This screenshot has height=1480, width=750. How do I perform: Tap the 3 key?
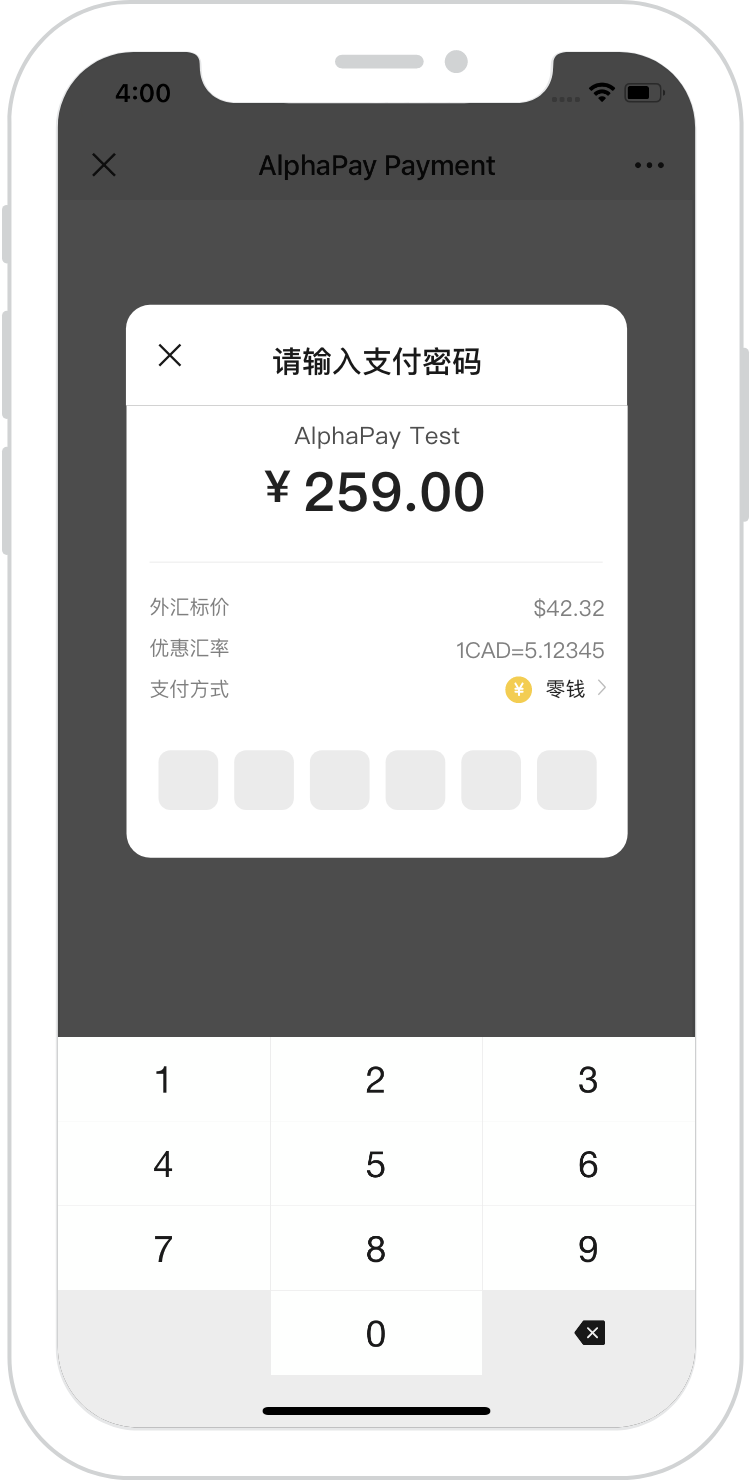[588, 1080]
